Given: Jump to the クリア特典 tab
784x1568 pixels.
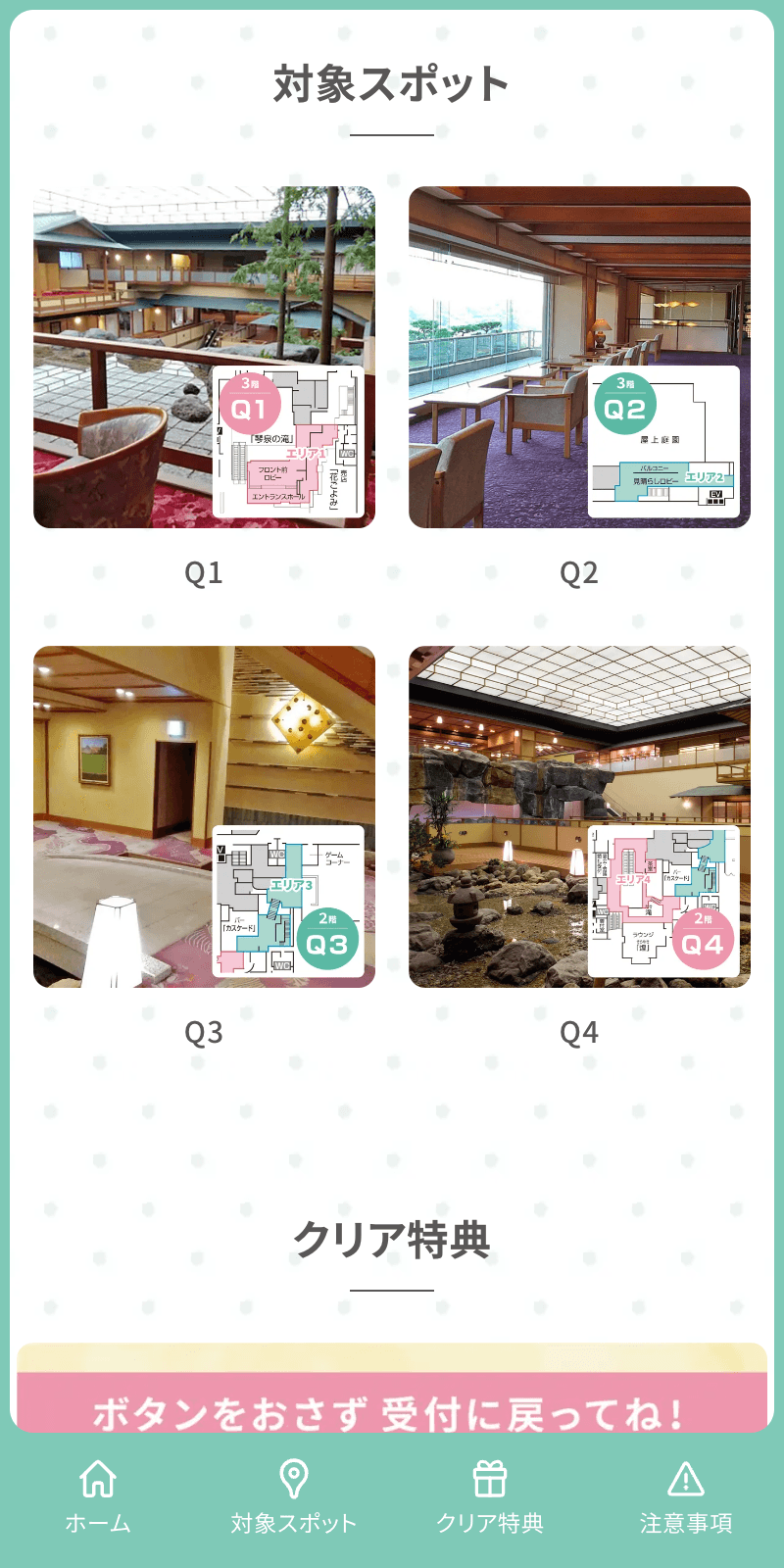Looking at the screenshot, I should (490, 1496).
